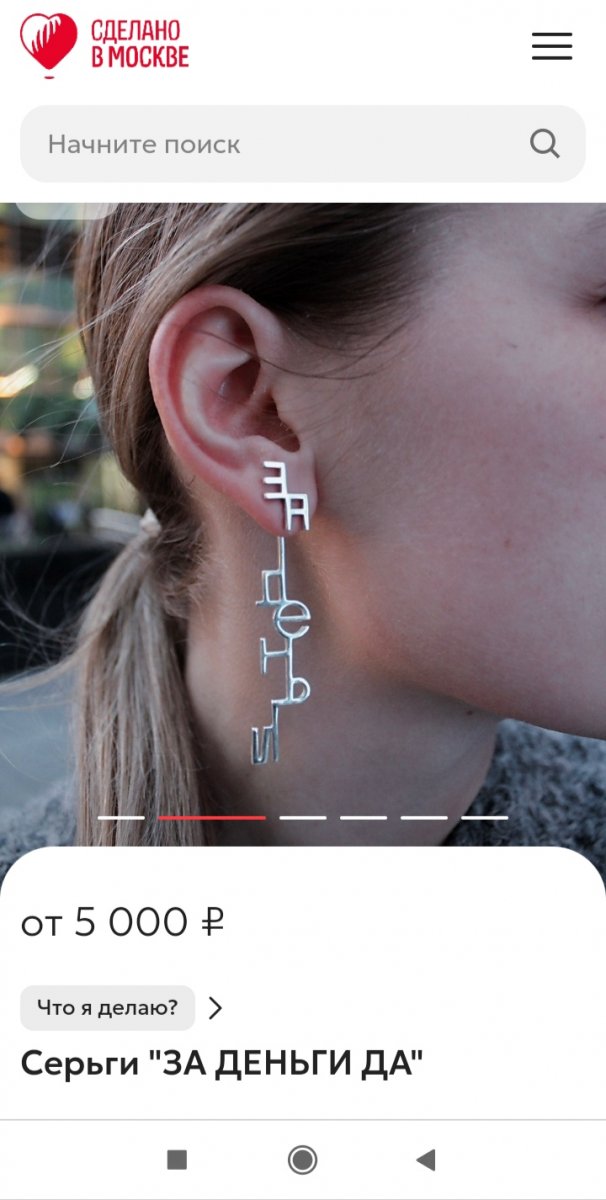This screenshot has height=1200, width=606.
Task: Expand the chevron next to 'Что я делаю?'
Action: (x=215, y=1007)
